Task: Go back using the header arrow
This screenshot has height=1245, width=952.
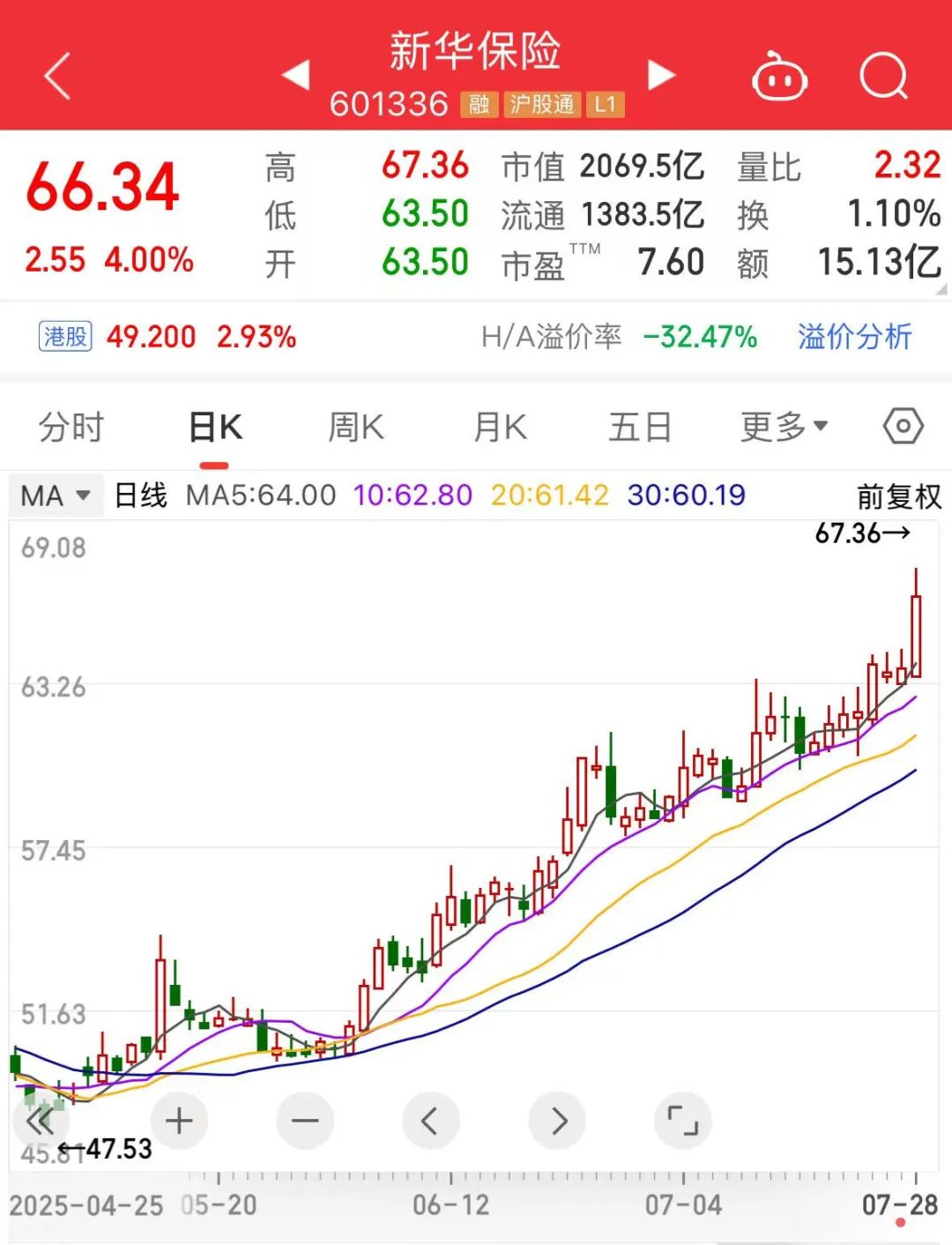Action: pos(57,76)
